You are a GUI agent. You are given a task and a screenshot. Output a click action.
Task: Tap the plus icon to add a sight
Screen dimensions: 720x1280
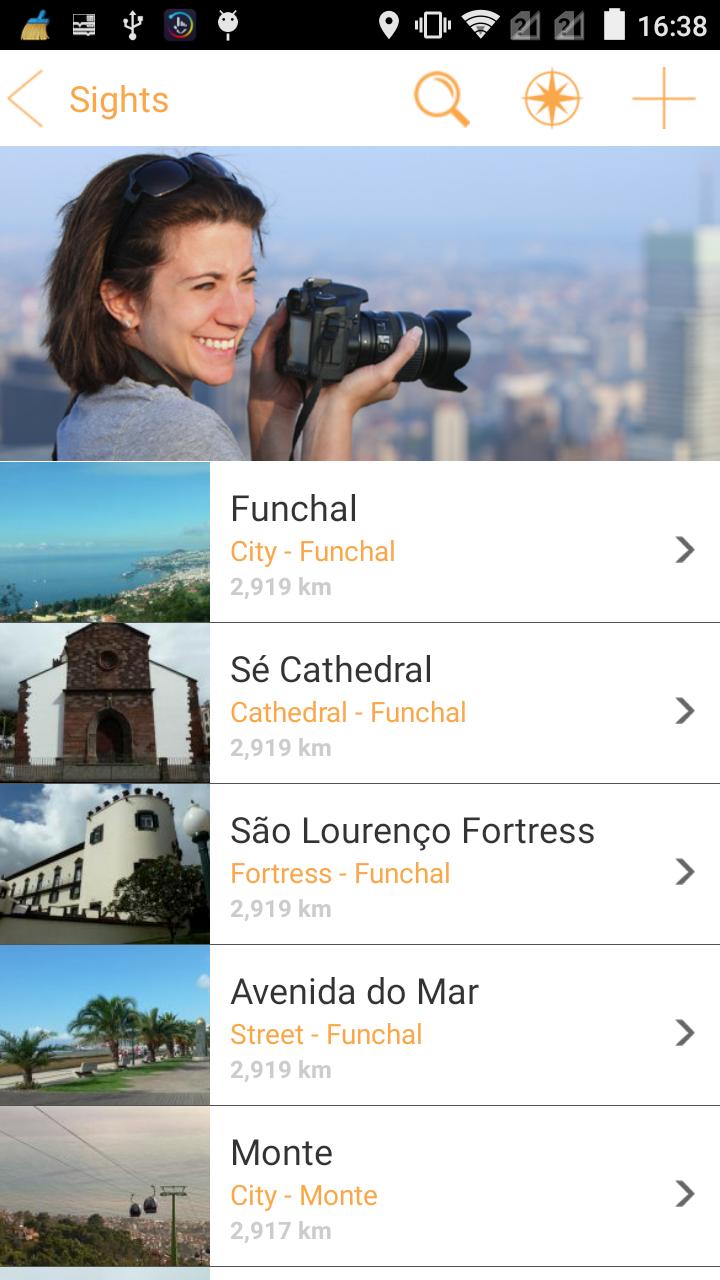click(664, 97)
